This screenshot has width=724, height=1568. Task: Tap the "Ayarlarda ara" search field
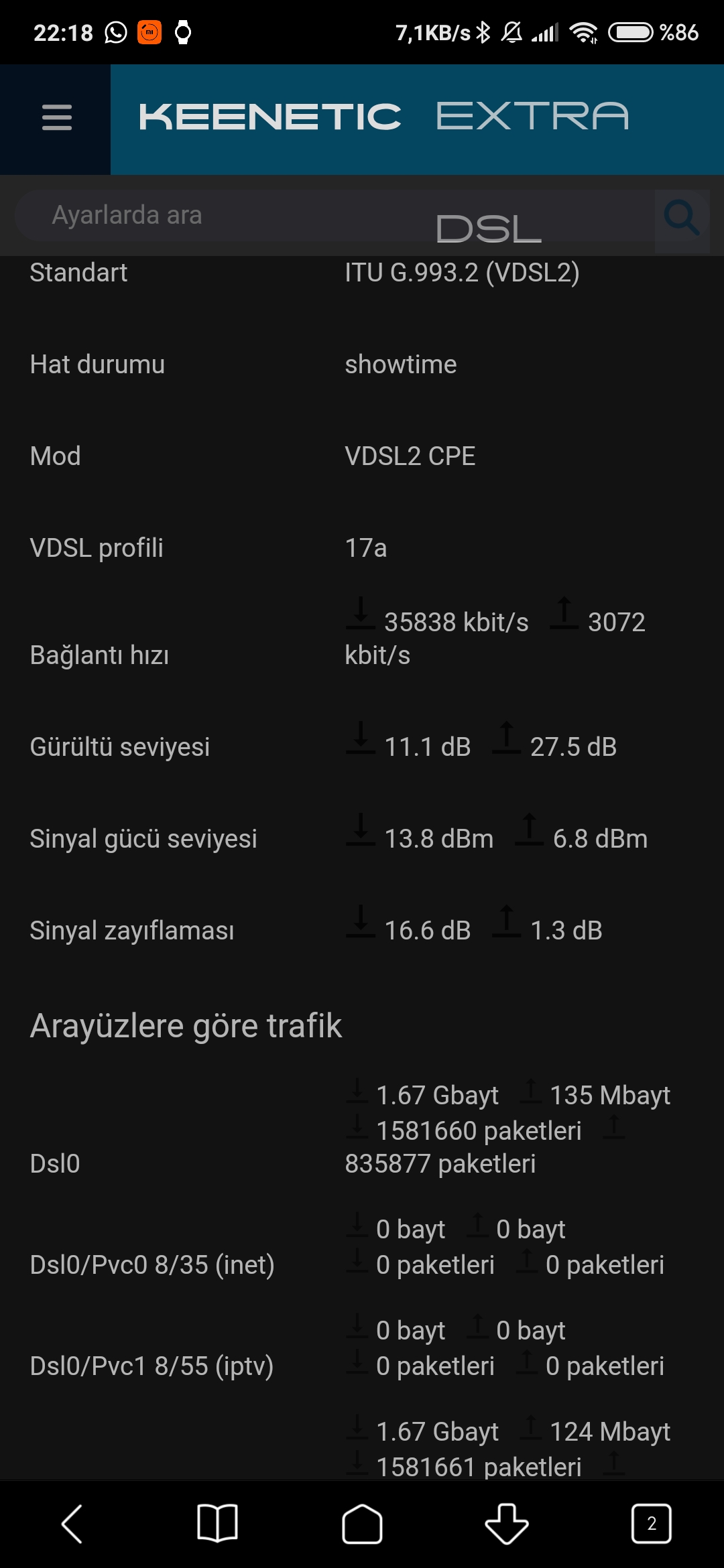click(334, 216)
